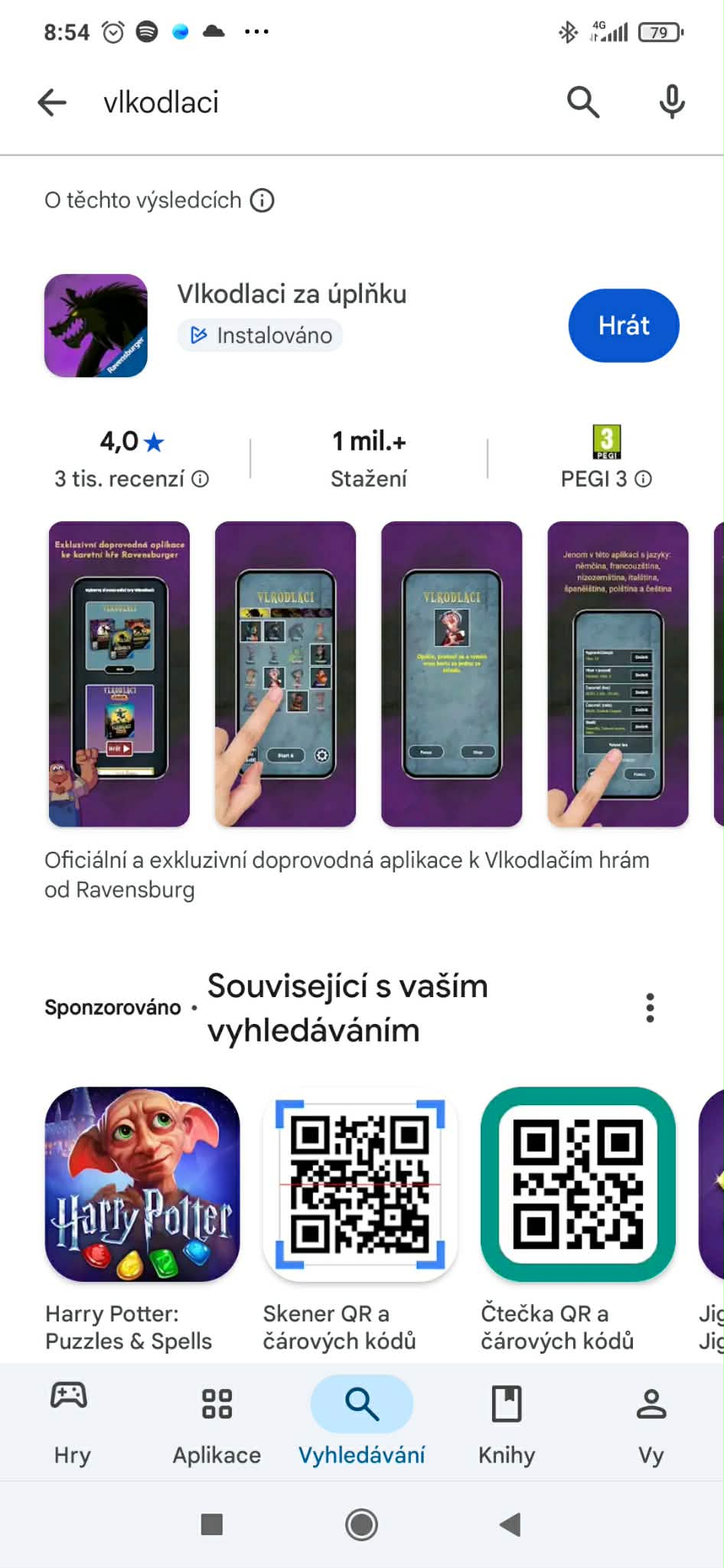The height and width of the screenshot is (1568, 724).
Task: Switch to the Knihy tab
Action: [x=506, y=1422]
